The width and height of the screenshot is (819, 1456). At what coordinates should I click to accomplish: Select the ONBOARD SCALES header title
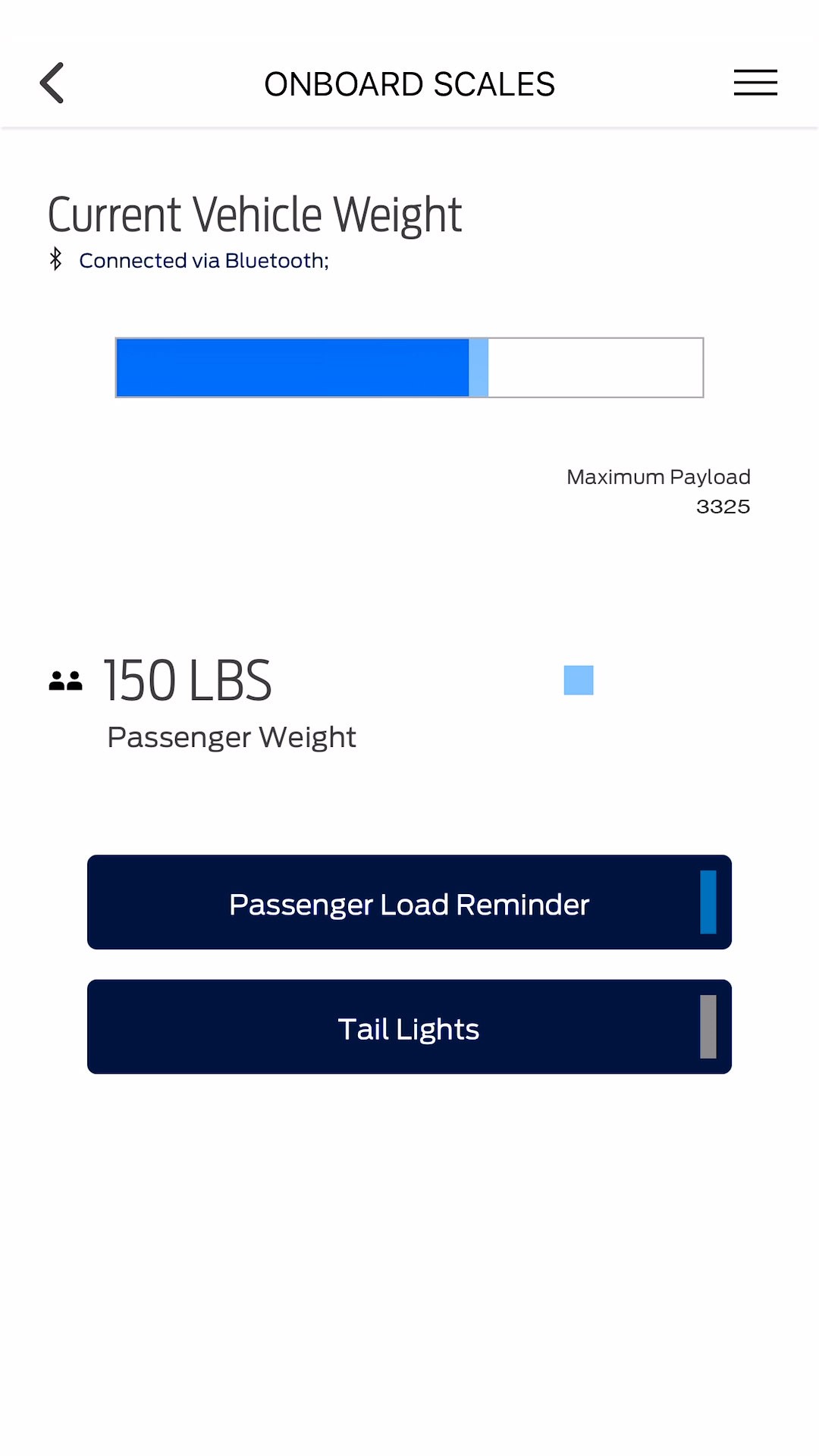point(409,83)
